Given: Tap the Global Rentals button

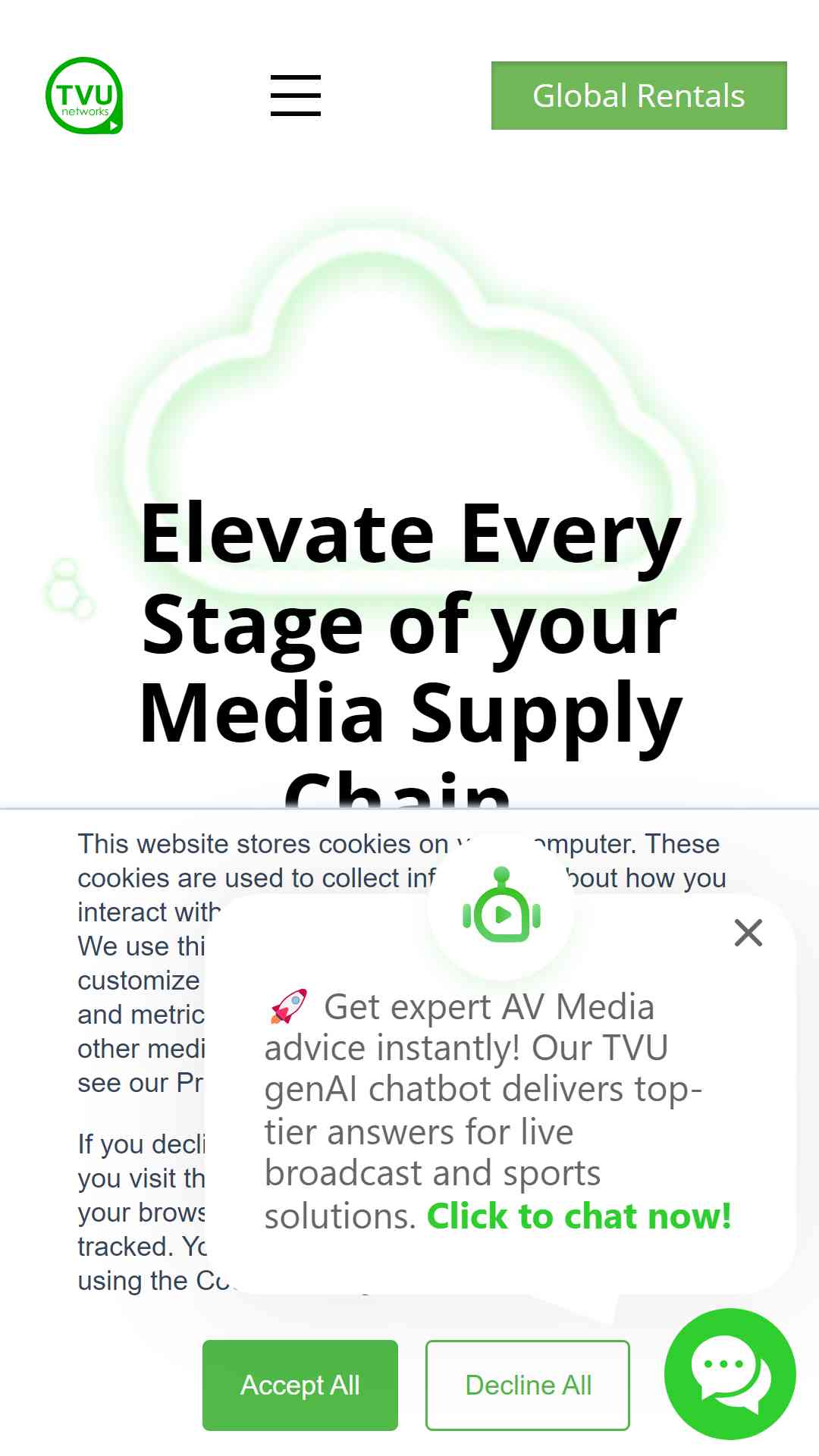Looking at the screenshot, I should tap(639, 96).
